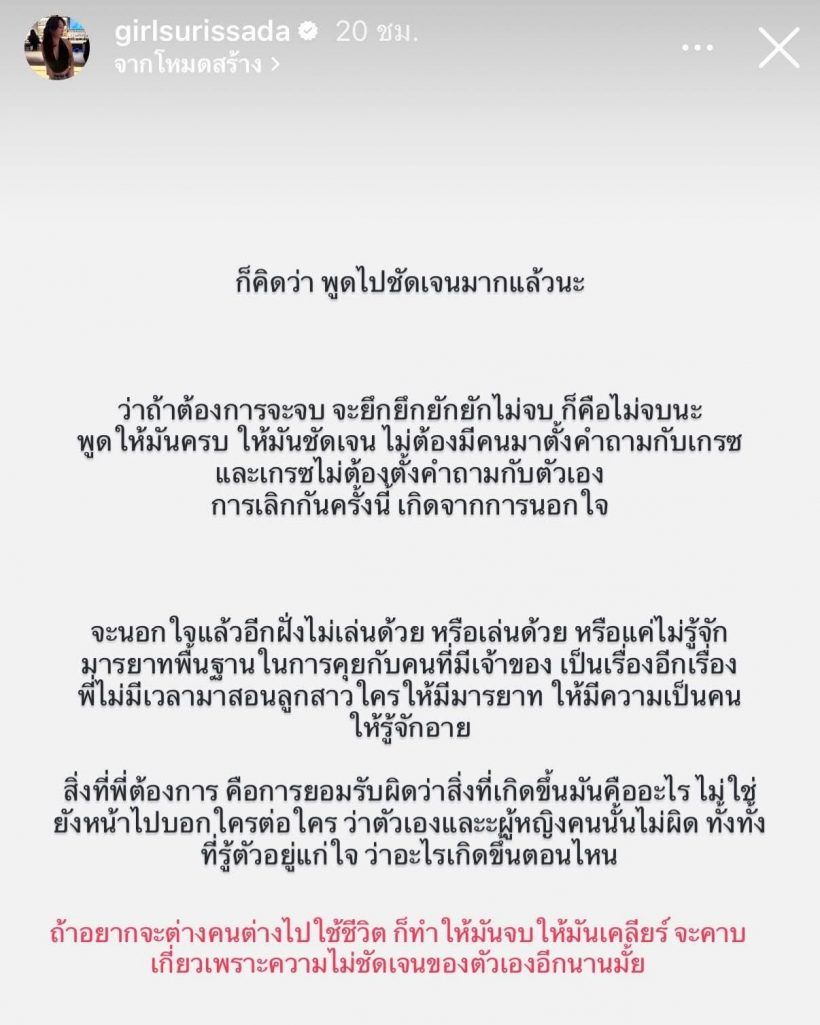Open the three-dot story options menu
The width and height of the screenshot is (820, 1025).
(697, 48)
